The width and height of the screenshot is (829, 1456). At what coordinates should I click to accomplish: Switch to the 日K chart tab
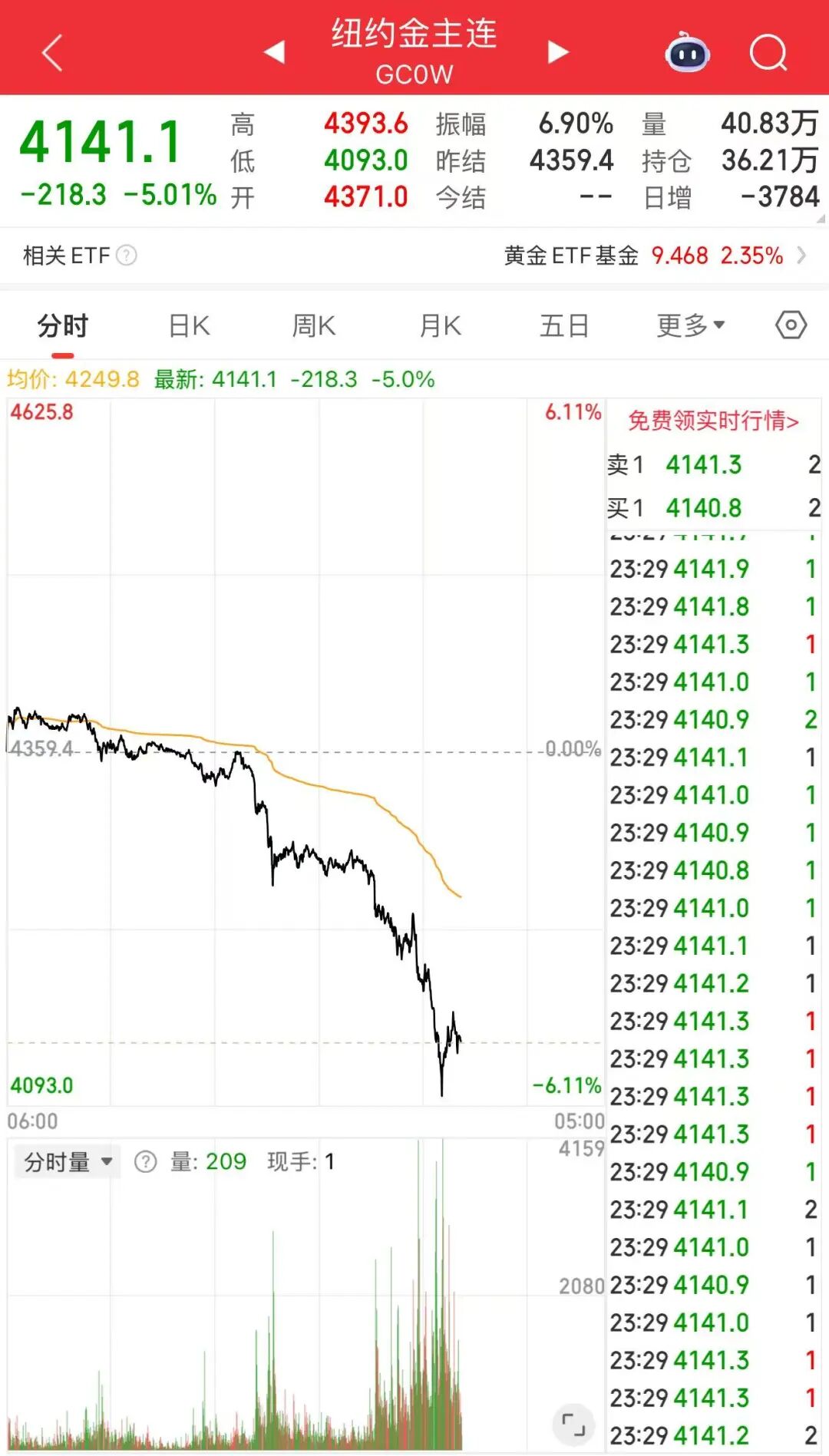tap(190, 326)
